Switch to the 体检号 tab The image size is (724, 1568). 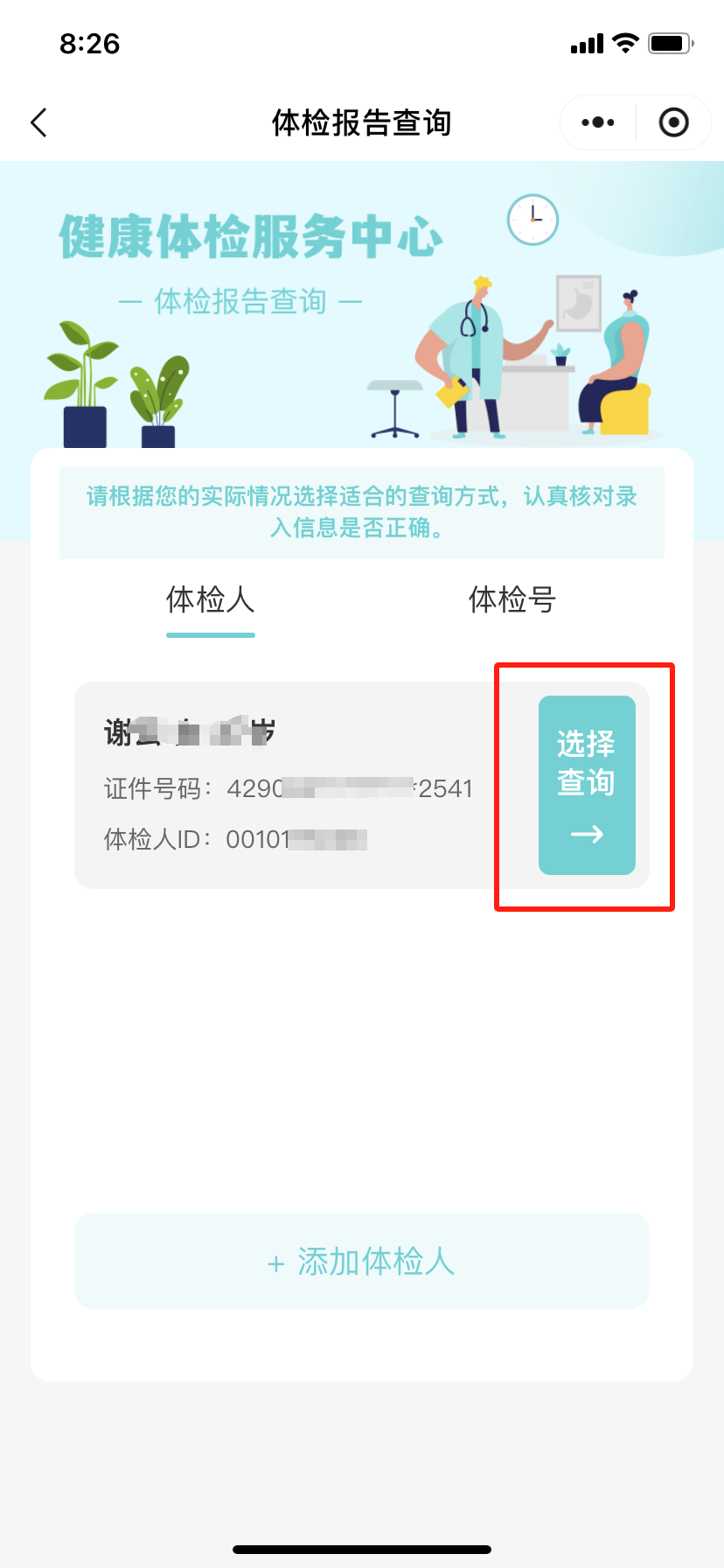(x=512, y=601)
